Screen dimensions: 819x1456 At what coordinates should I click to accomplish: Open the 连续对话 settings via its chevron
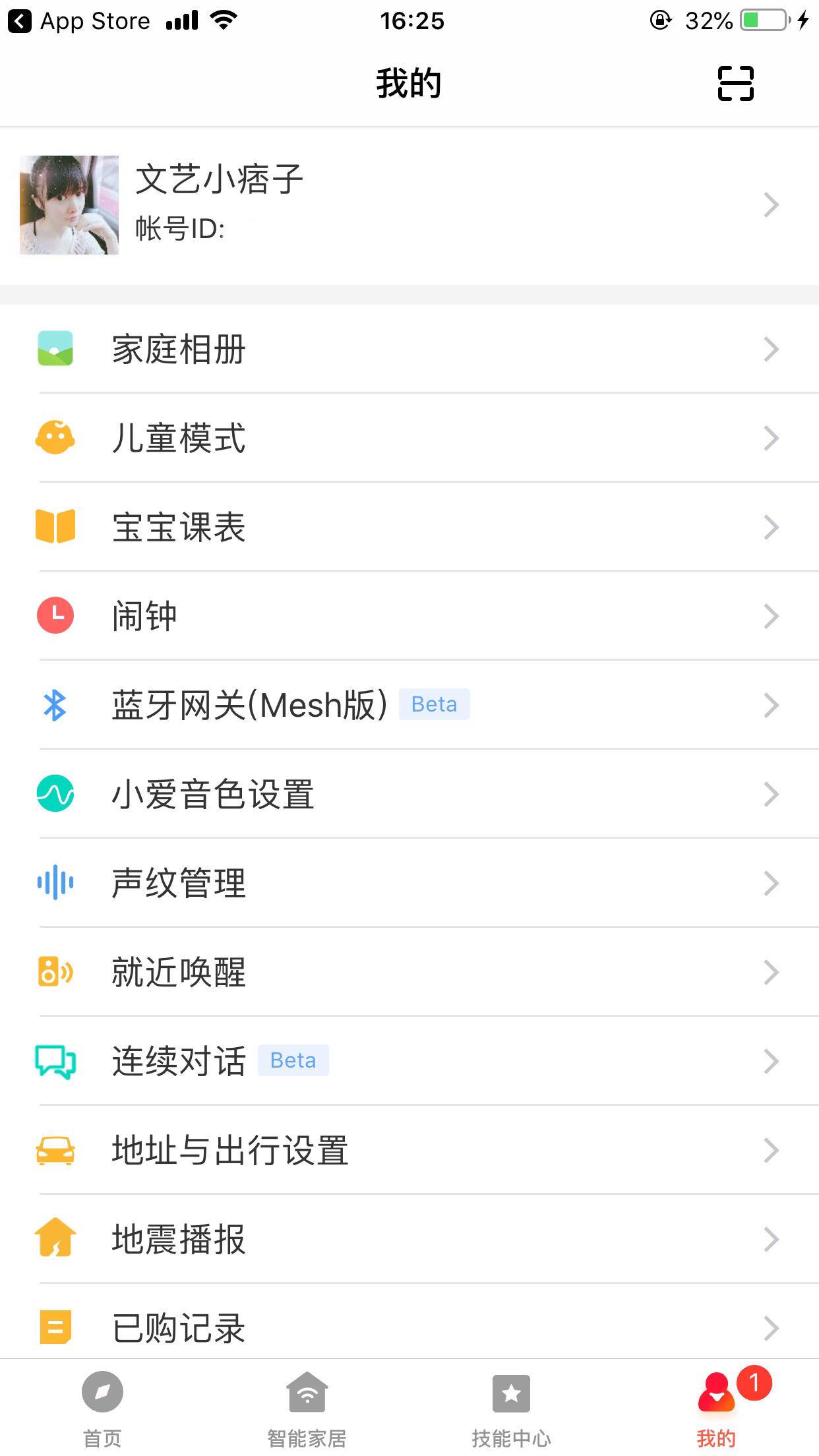[x=772, y=1061]
